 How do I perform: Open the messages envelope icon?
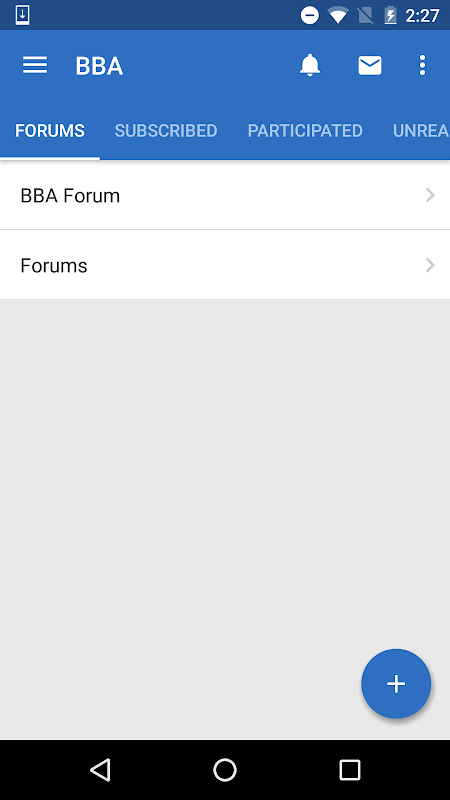click(x=370, y=66)
